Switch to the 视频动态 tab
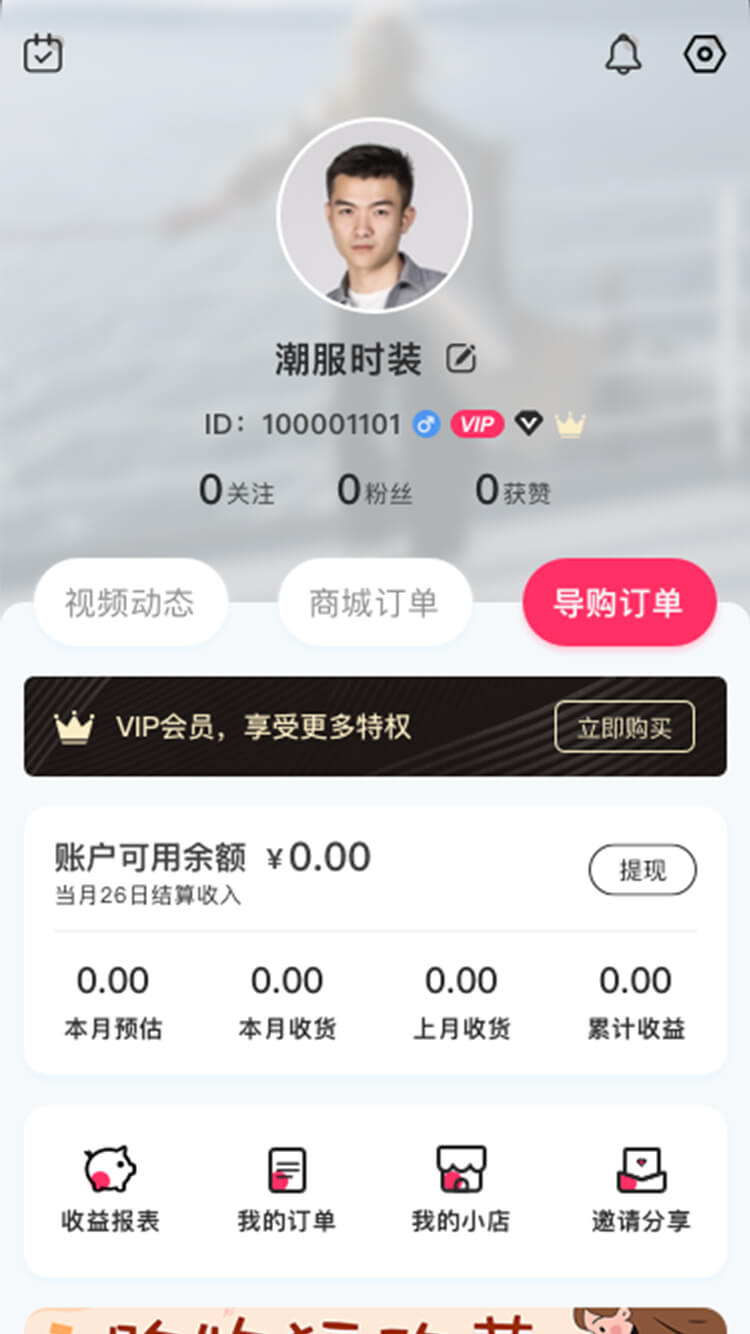This screenshot has width=750, height=1334. pos(131,601)
